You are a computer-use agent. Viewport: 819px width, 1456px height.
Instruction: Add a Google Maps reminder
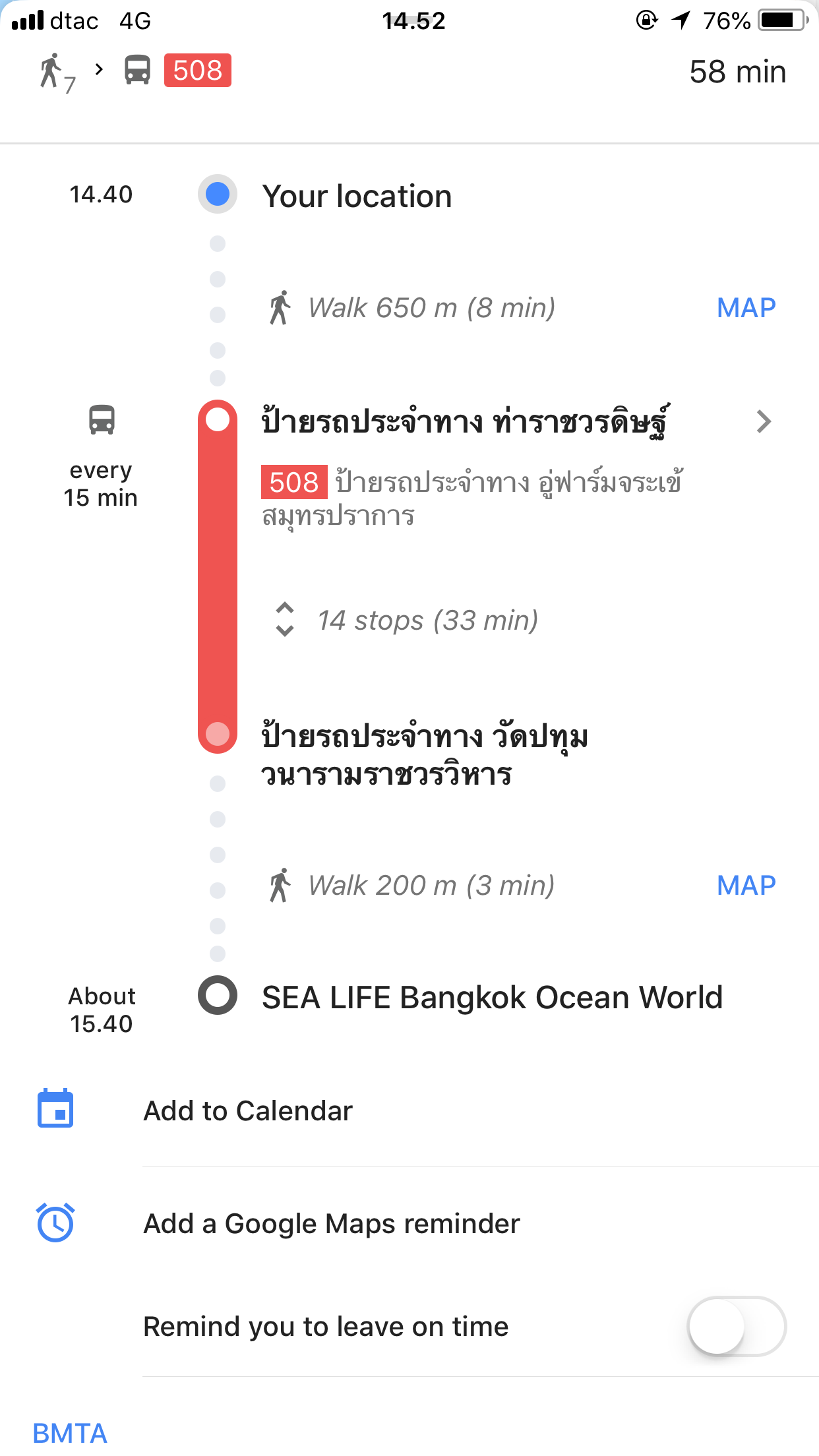[x=331, y=1224]
